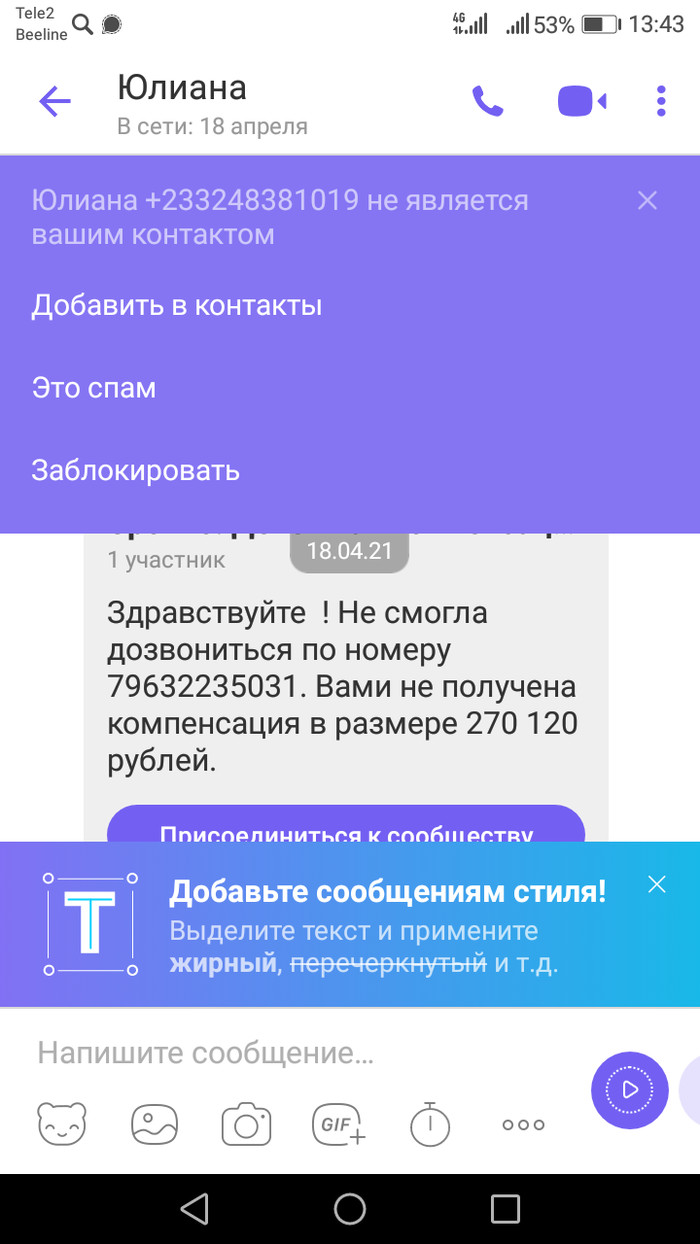Open the sticker bear icon
The width and height of the screenshot is (700, 1244).
click(x=62, y=1124)
